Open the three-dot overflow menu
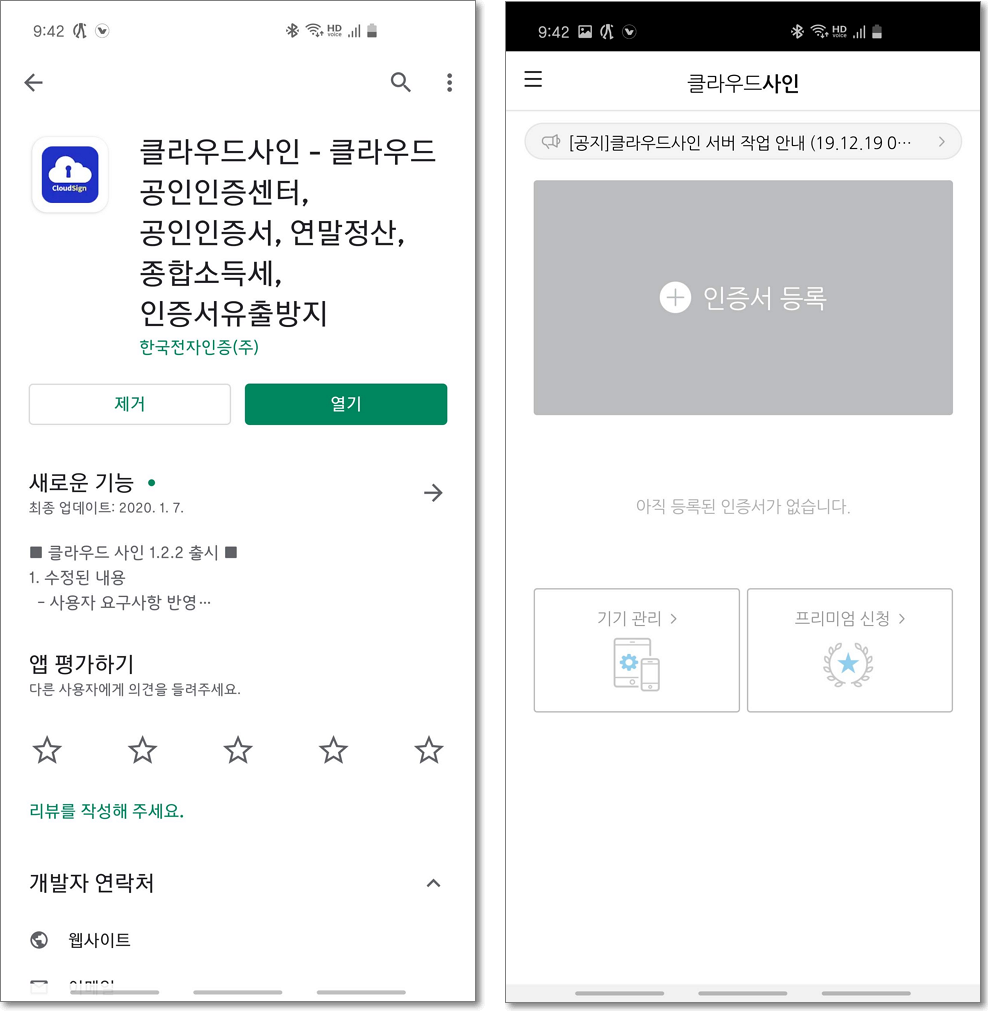The image size is (988, 1011). click(449, 83)
